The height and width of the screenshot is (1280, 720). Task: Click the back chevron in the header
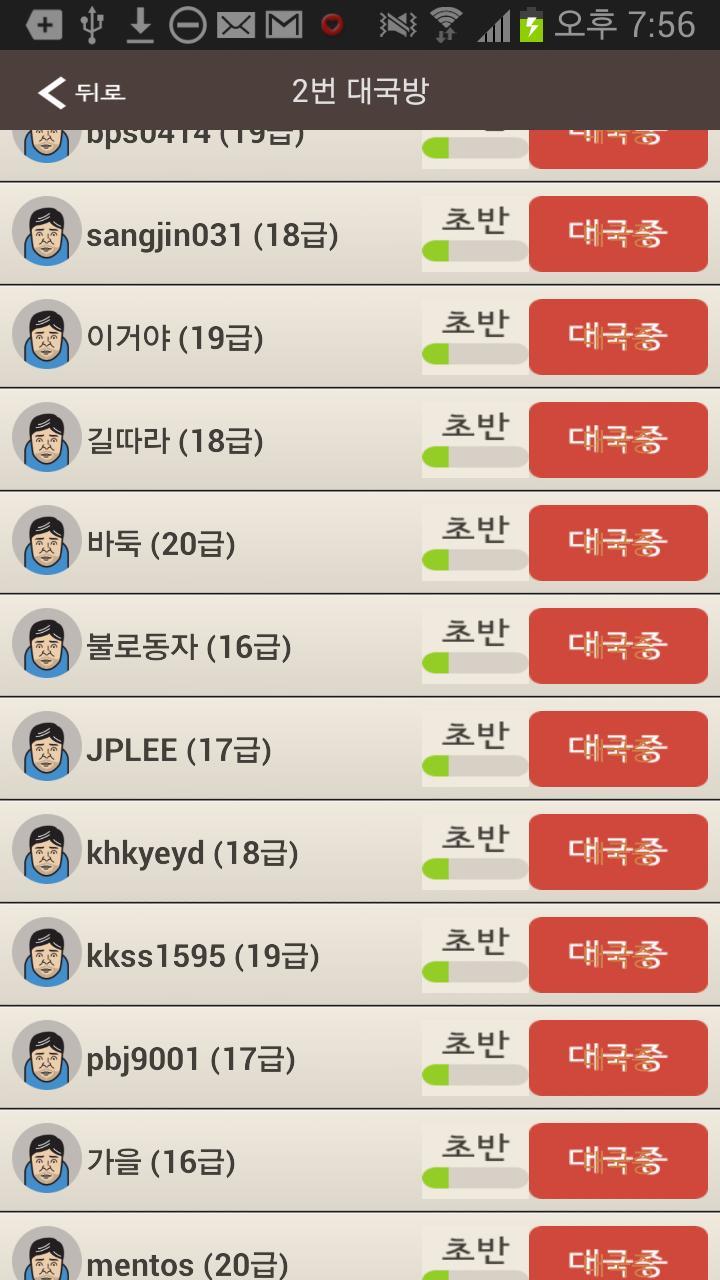click(x=48, y=90)
